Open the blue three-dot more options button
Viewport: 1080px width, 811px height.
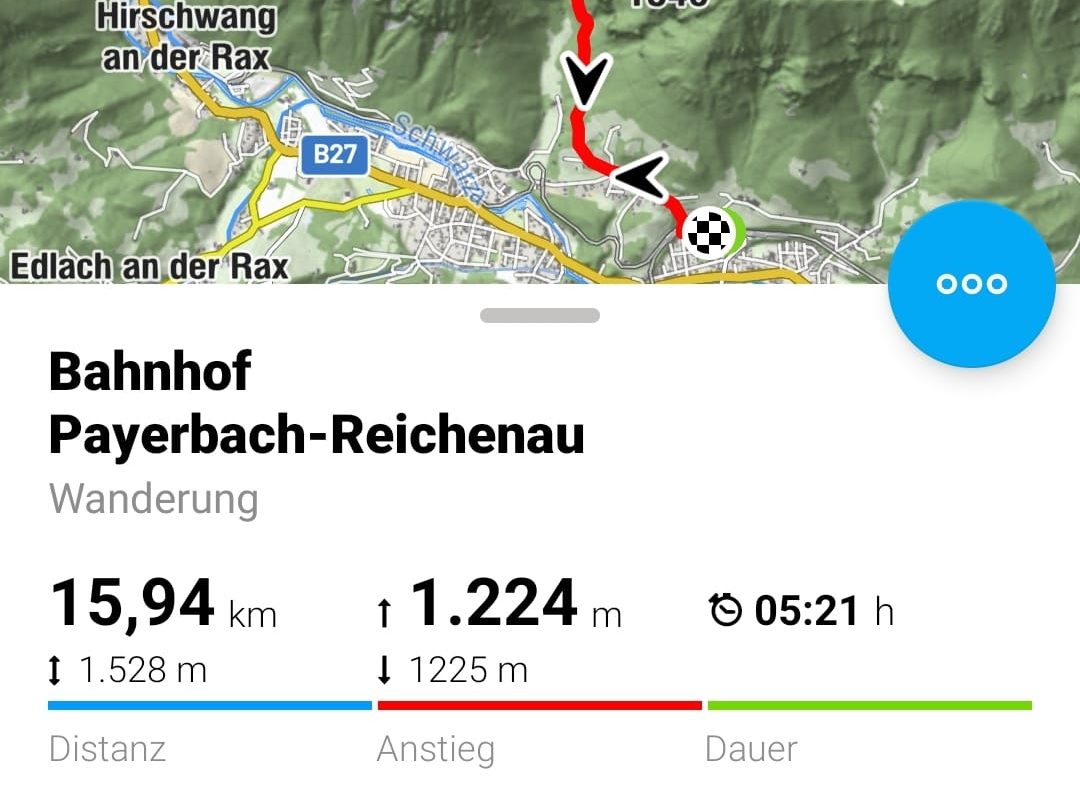click(x=971, y=284)
